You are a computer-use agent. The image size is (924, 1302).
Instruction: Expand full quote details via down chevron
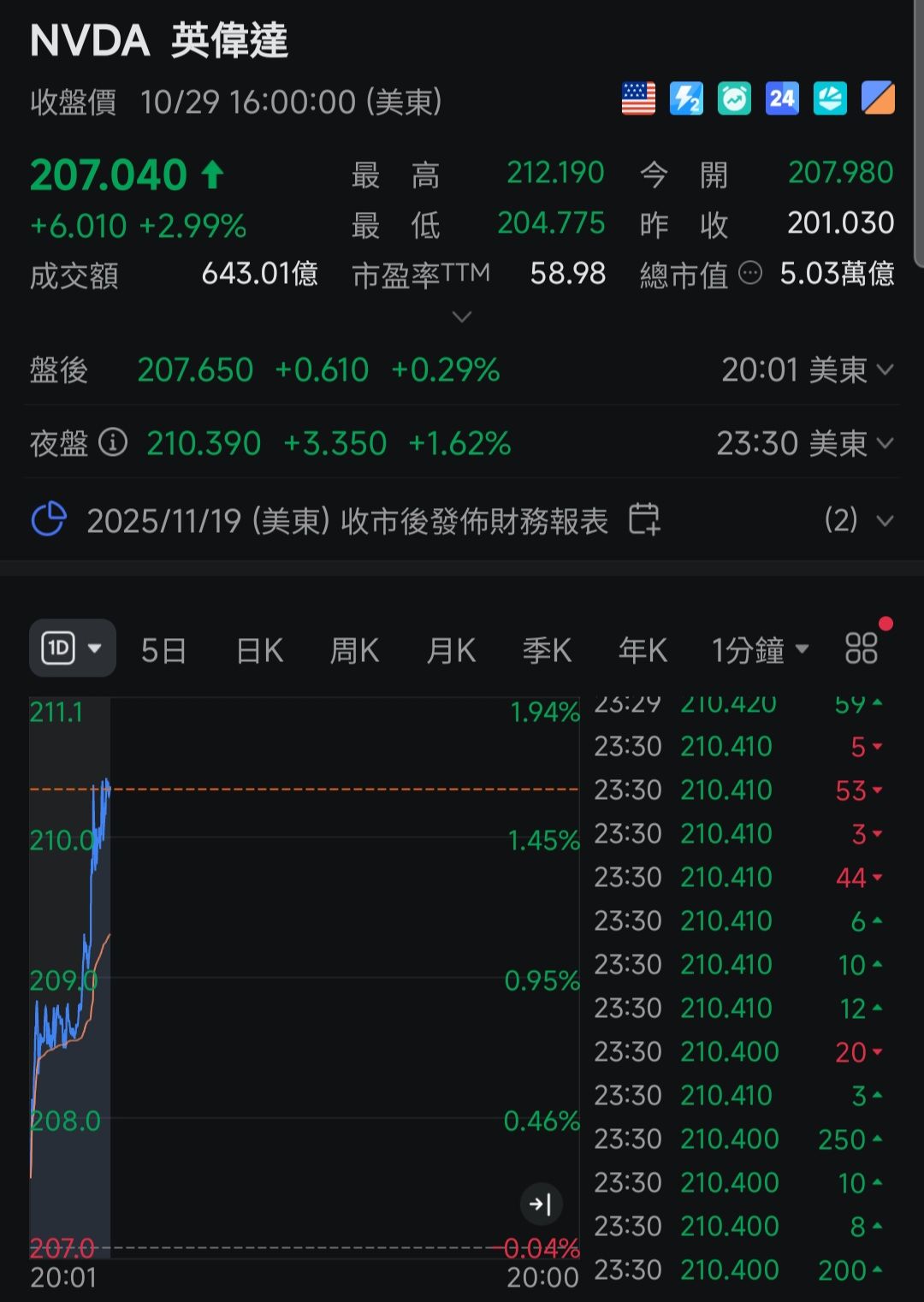point(462,317)
